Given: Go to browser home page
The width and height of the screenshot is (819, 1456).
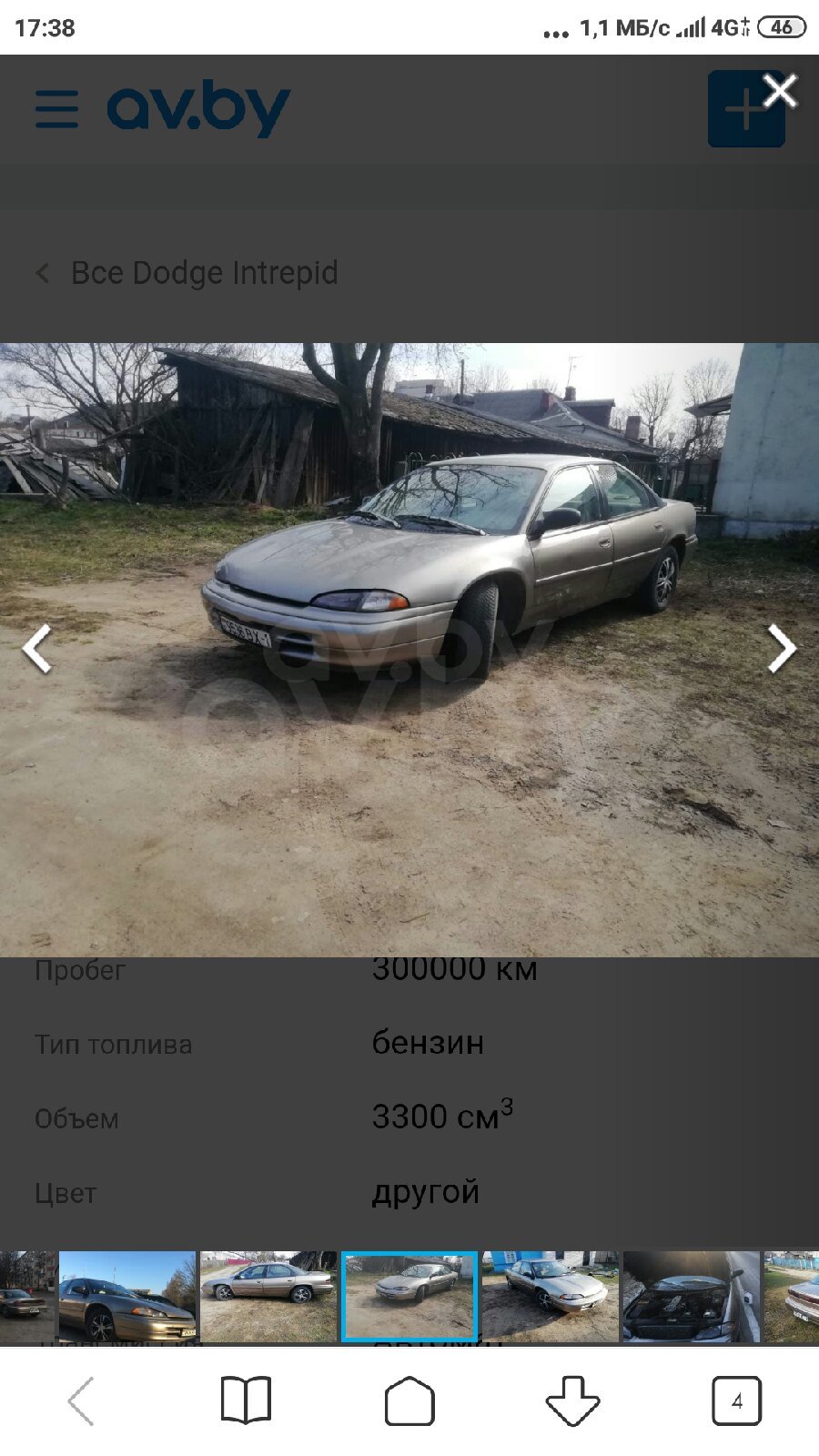Looking at the screenshot, I should [x=409, y=1400].
